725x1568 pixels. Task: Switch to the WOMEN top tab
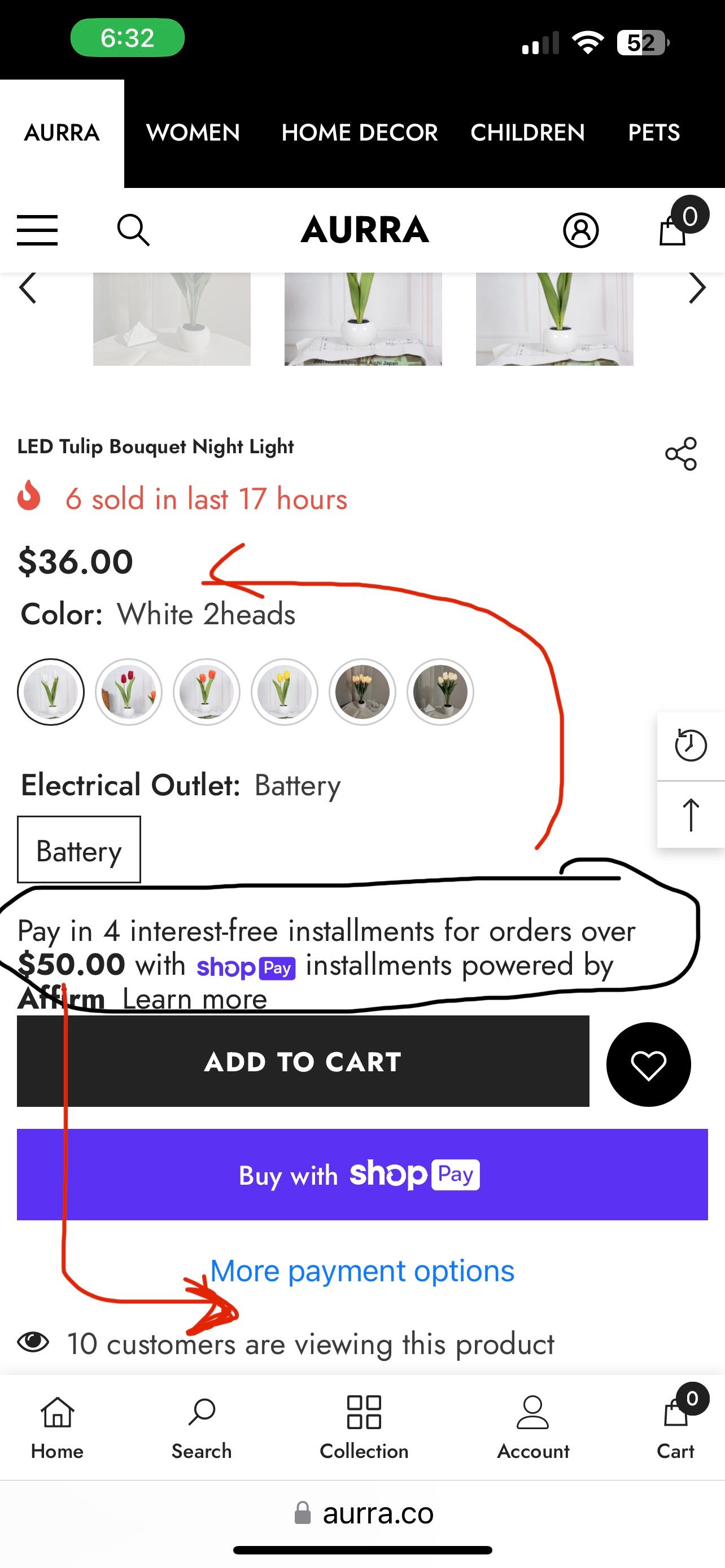193,133
